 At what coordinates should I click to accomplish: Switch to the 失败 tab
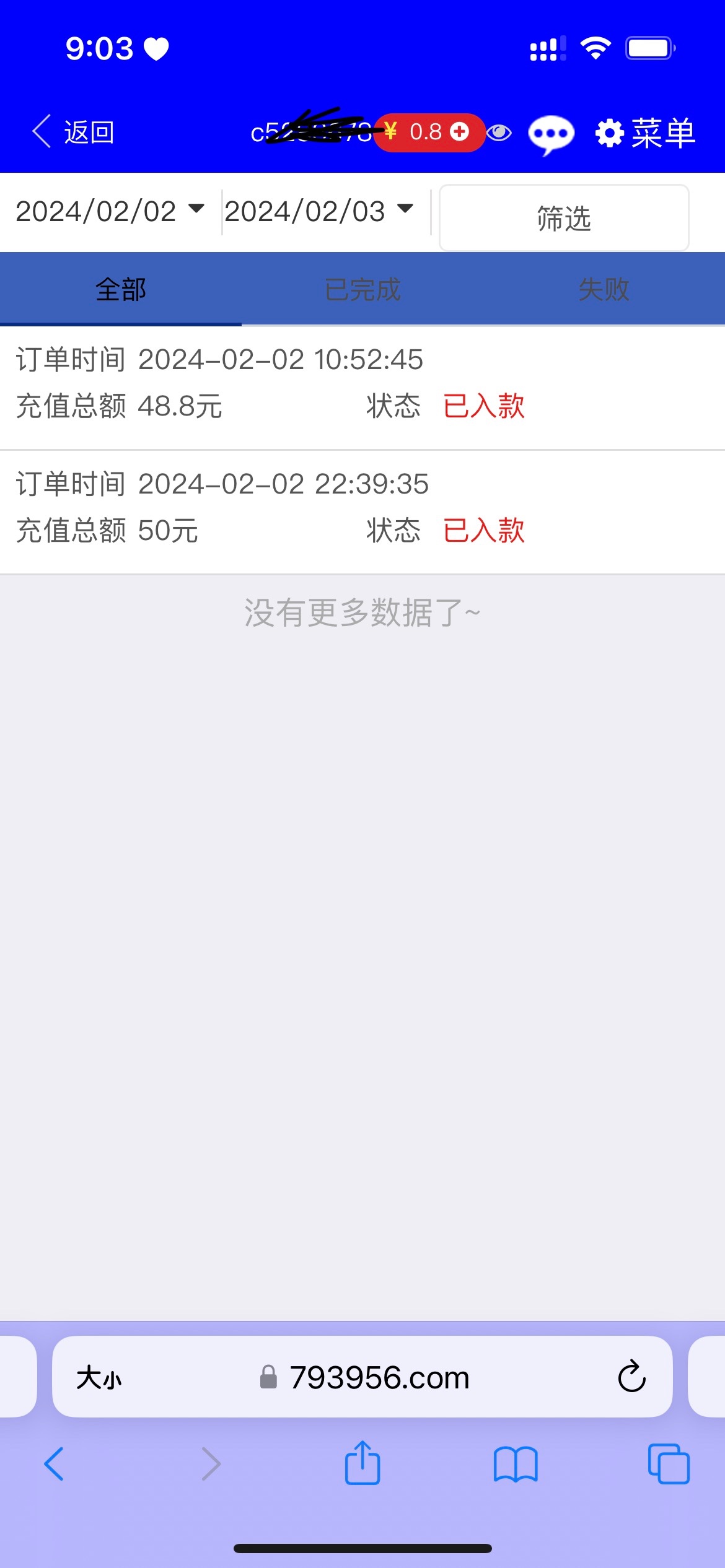(x=604, y=289)
